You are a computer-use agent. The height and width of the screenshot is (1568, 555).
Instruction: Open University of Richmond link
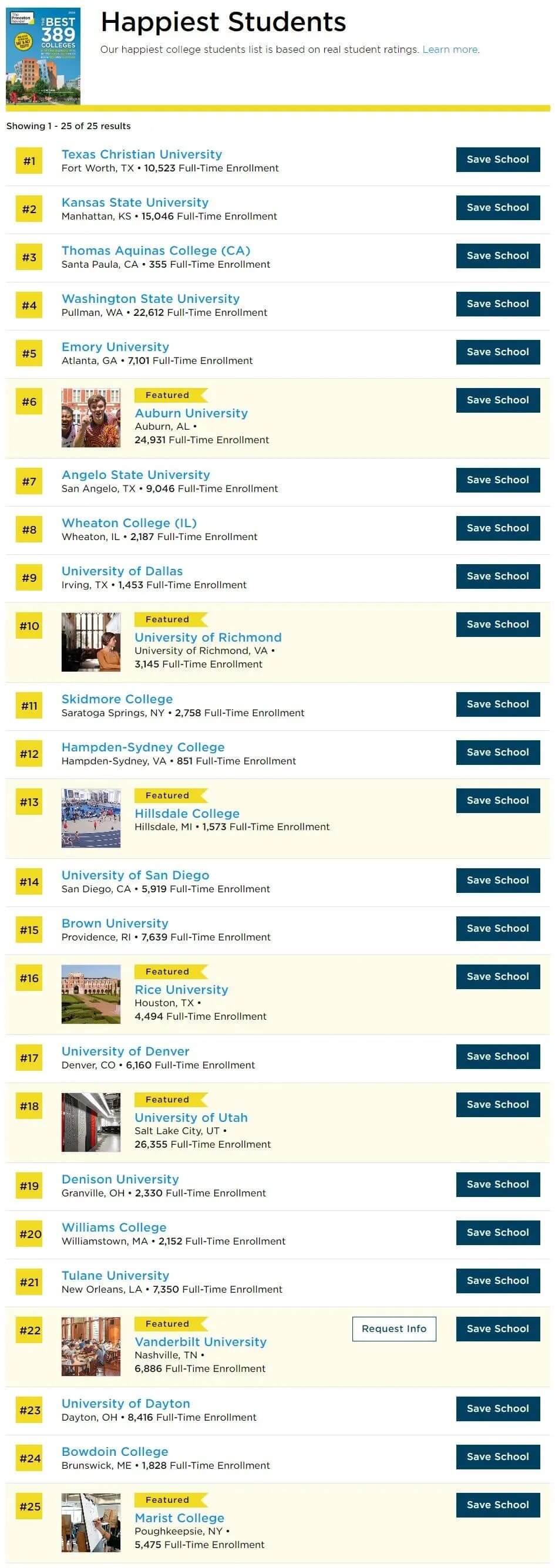click(x=208, y=637)
